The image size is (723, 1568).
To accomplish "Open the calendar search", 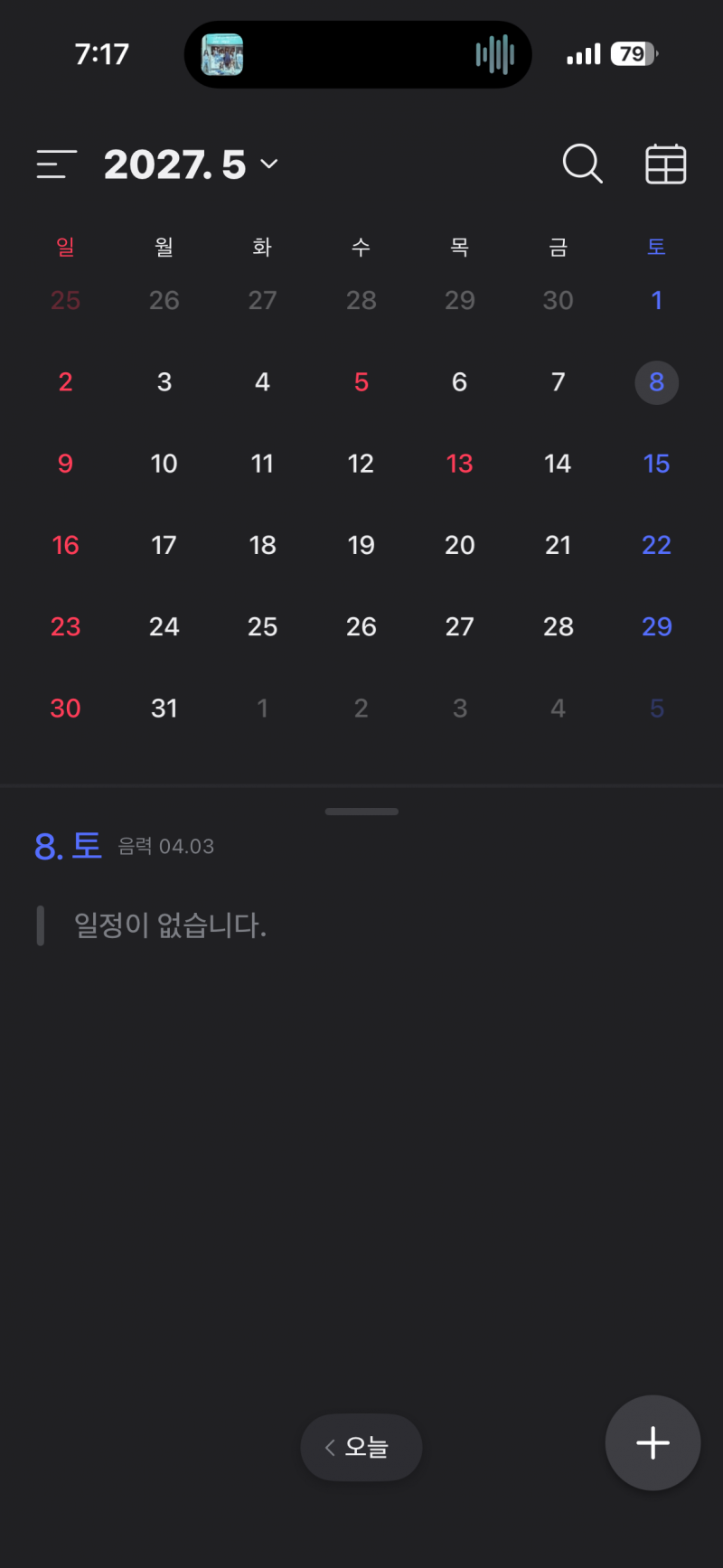I will (x=583, y=164).
